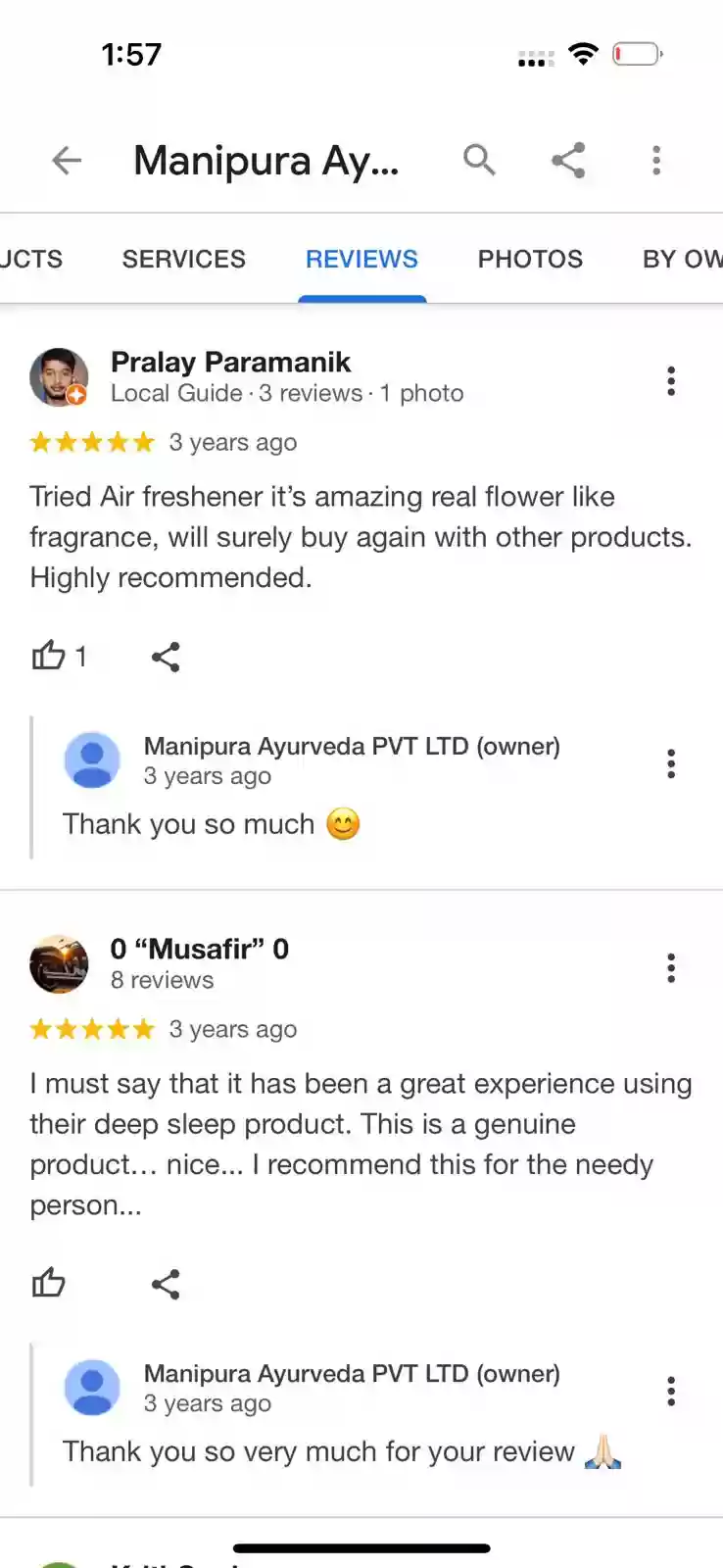The height and width of the screenshot is (1568, 723).
Task: Go back using the arrow
Action: pyautogui.click(x=67, y=160)
